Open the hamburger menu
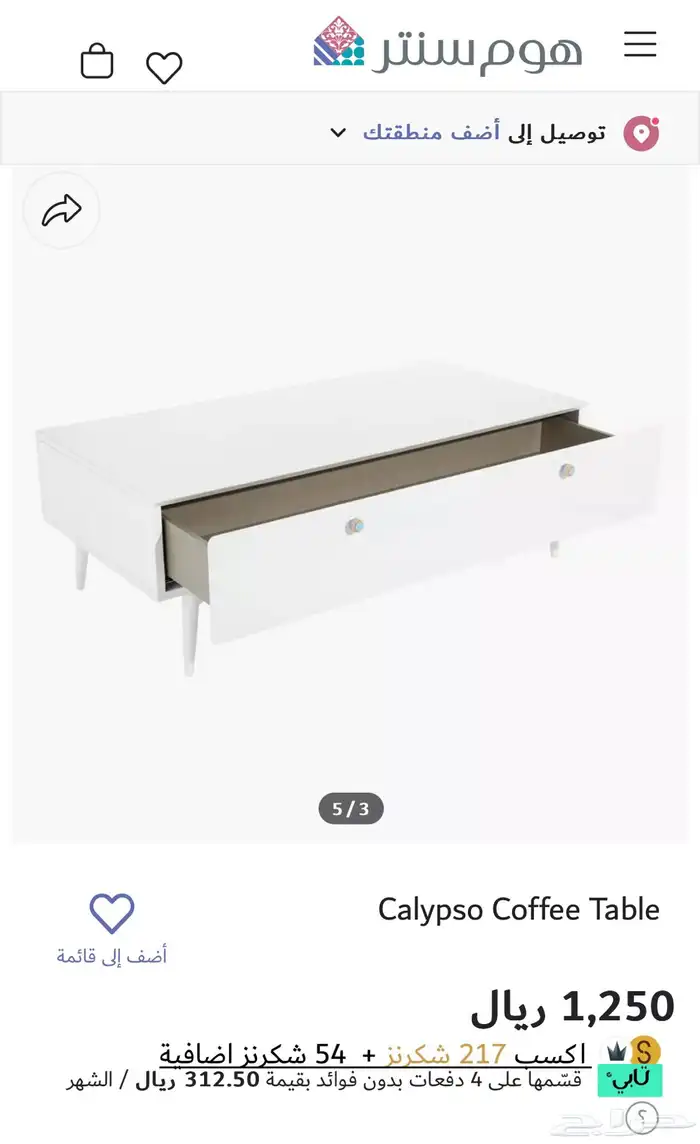 point(640,45)
